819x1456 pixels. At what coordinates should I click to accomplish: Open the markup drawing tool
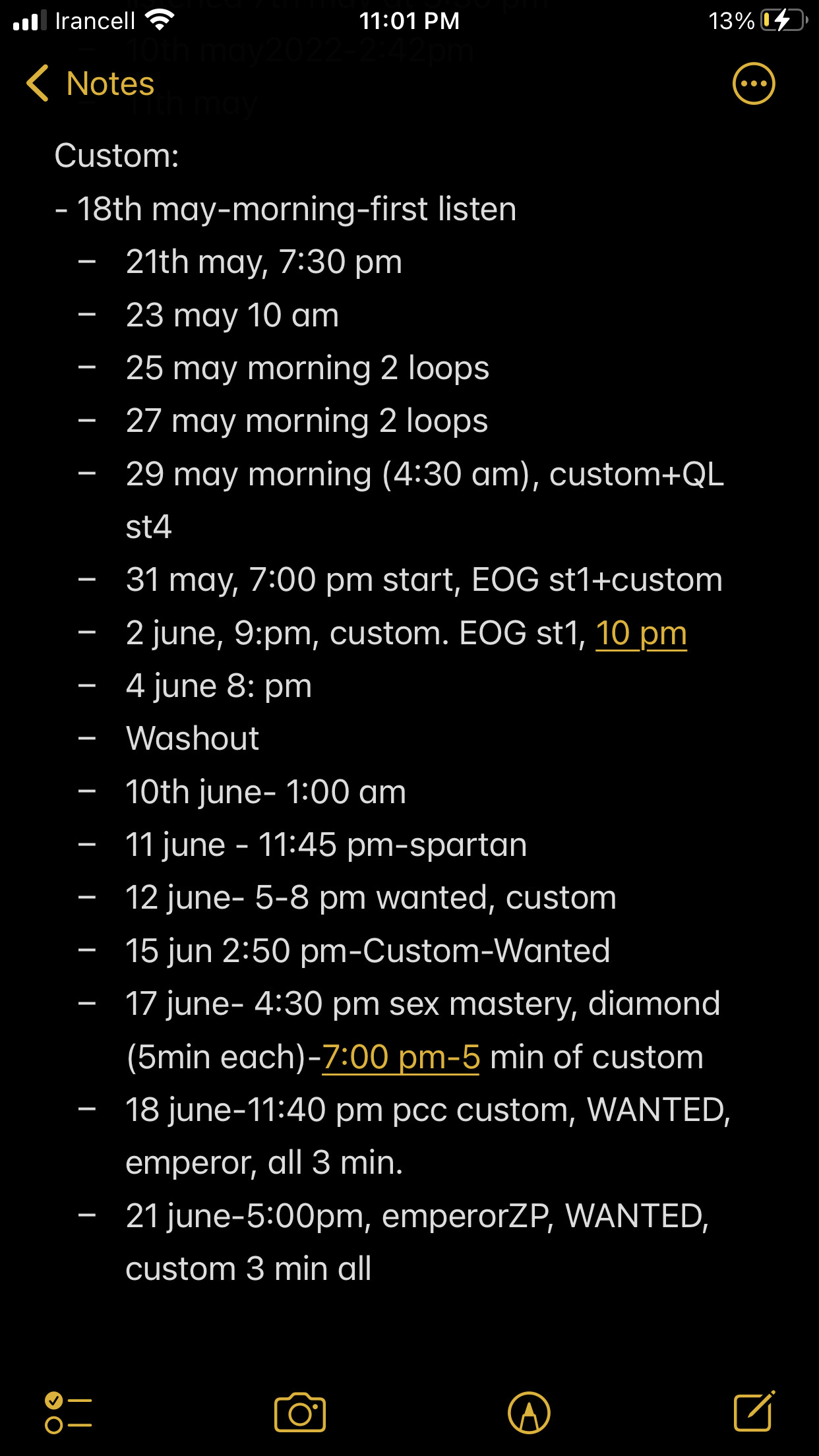click(529, 1412)
